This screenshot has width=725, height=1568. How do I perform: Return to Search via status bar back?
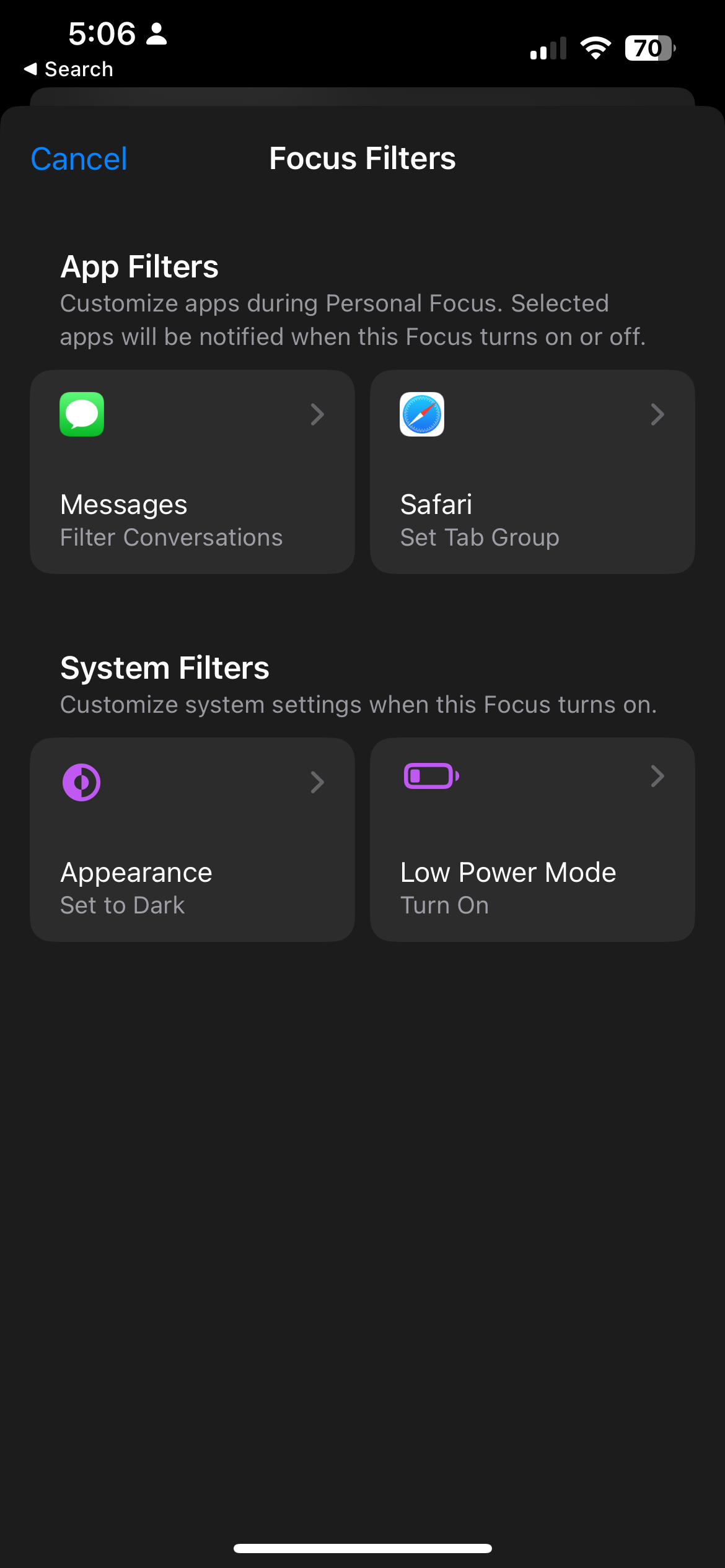69,69
